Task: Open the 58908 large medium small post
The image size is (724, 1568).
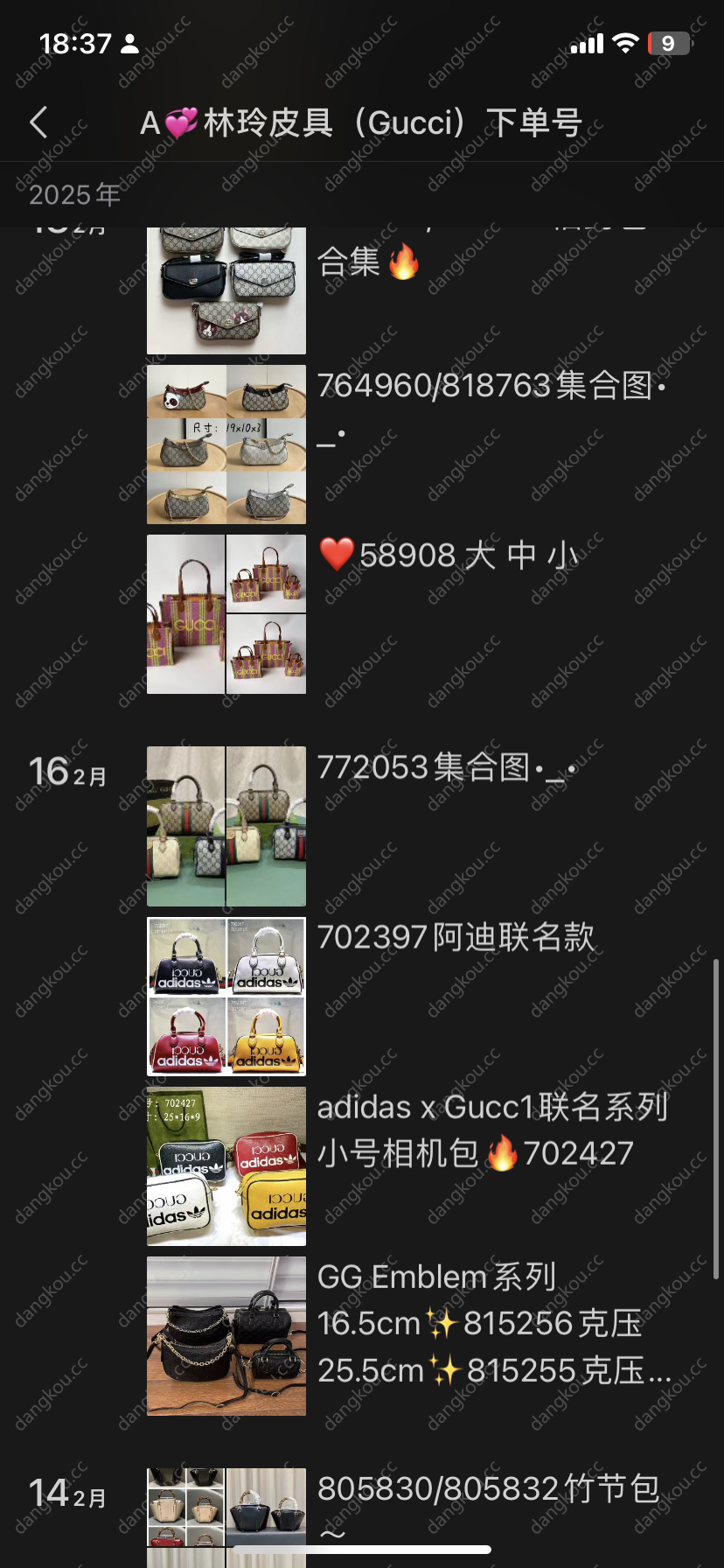Action: [226, 614]
